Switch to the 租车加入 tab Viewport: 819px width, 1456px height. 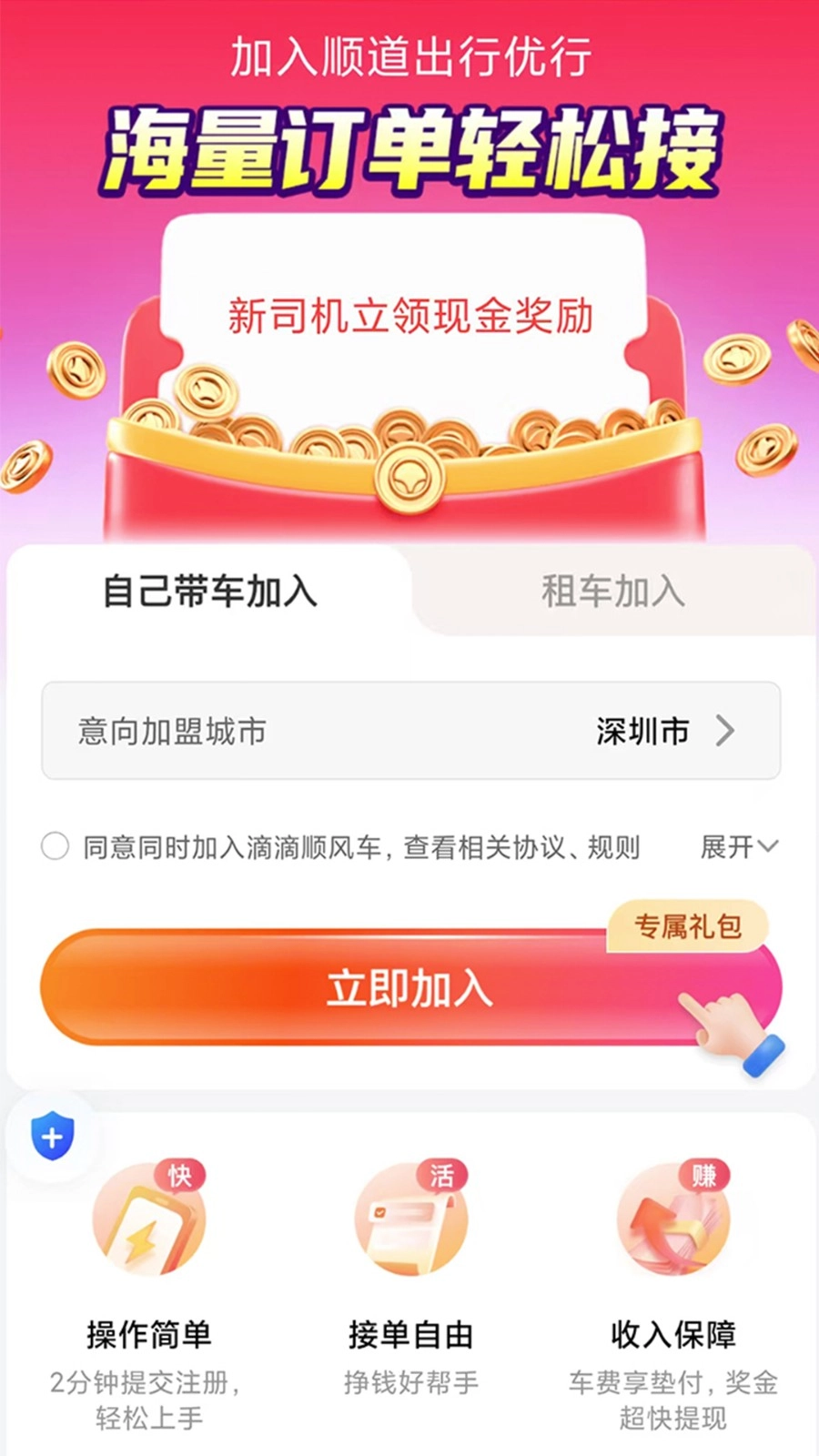click(612, 592)
